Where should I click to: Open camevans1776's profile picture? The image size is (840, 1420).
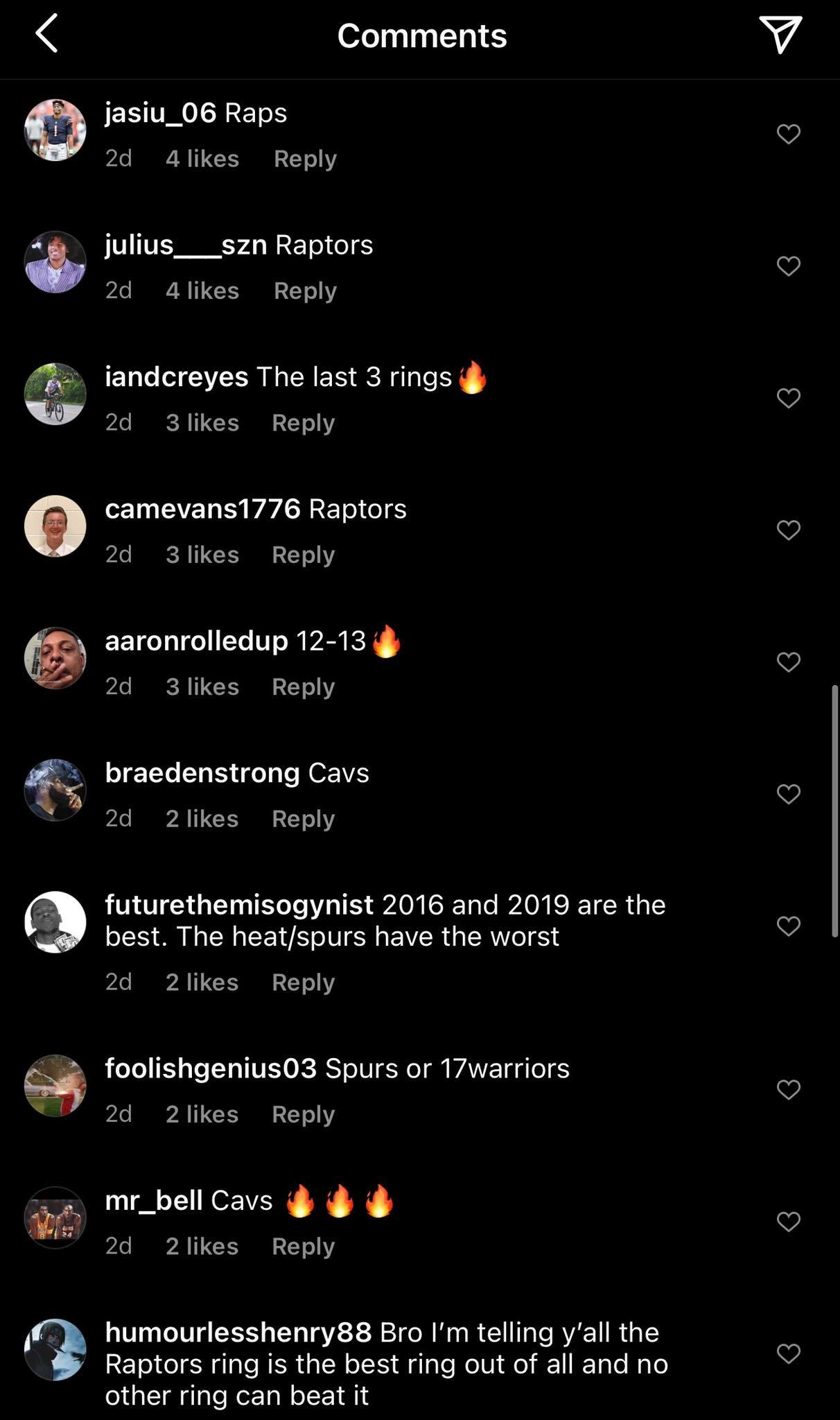(55, 526)
